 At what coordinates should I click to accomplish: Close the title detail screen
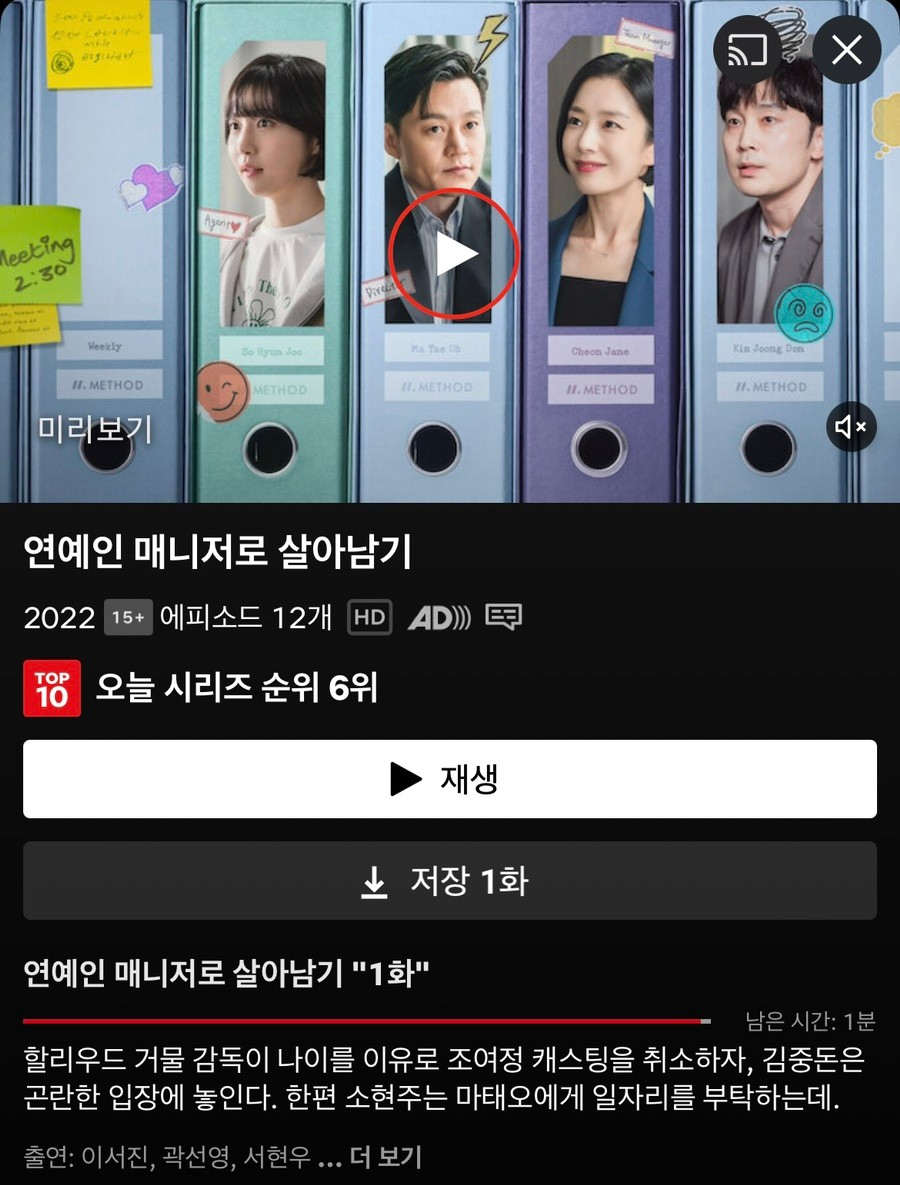pyautogui.click(x=847, y=49)
